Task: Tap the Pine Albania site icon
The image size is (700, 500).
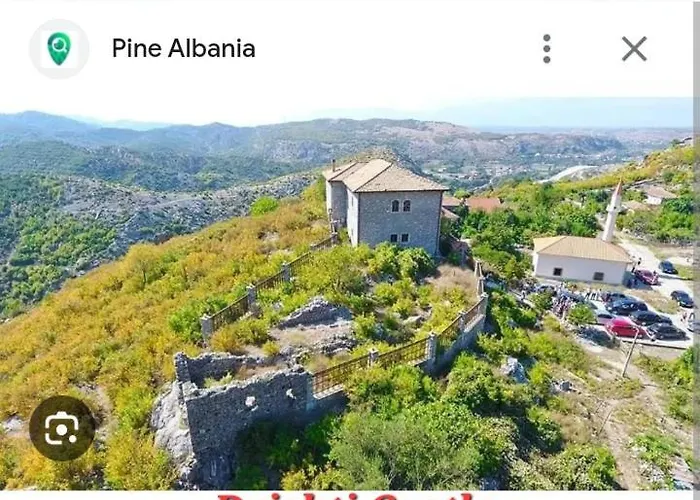Action: coord(59,48)
